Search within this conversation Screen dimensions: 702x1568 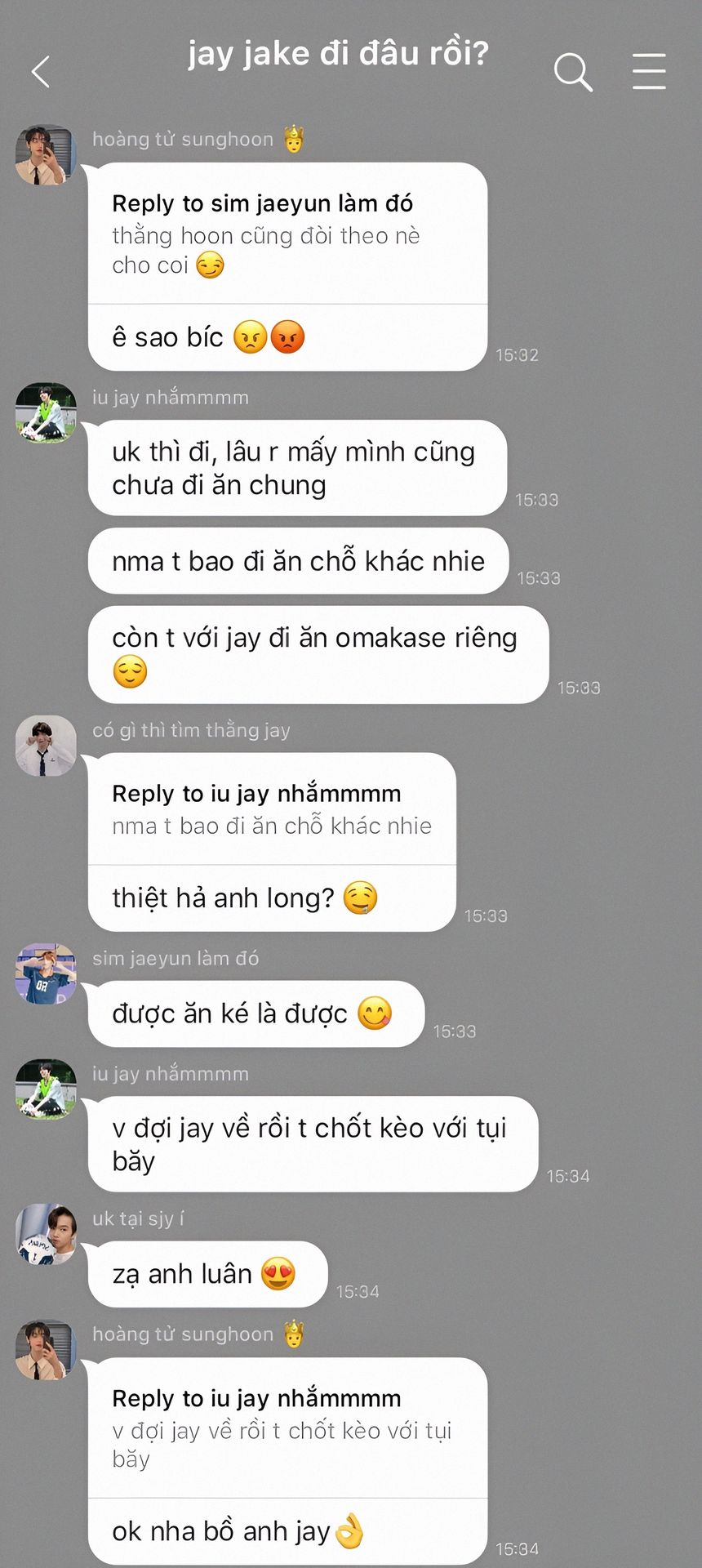pos(573,72)
